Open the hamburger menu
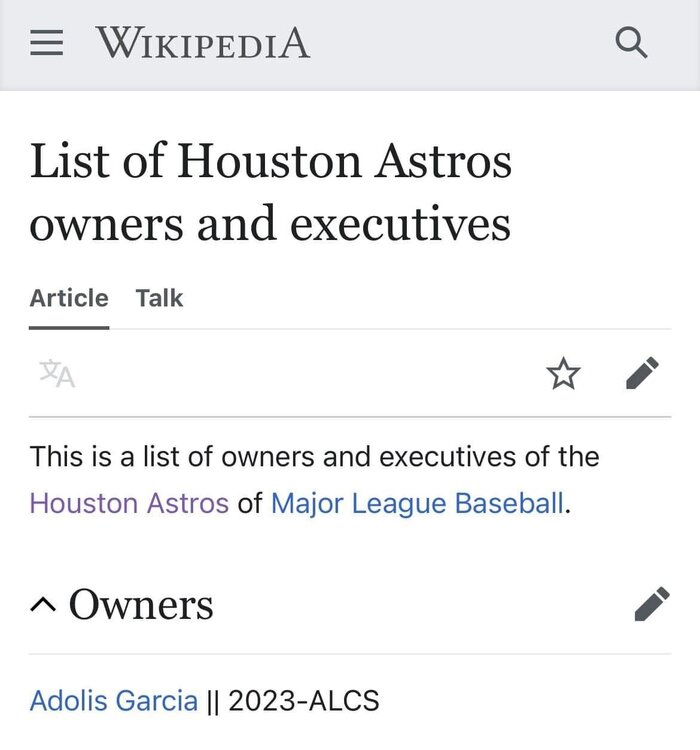The image size is (700, 750). point(47,44)
